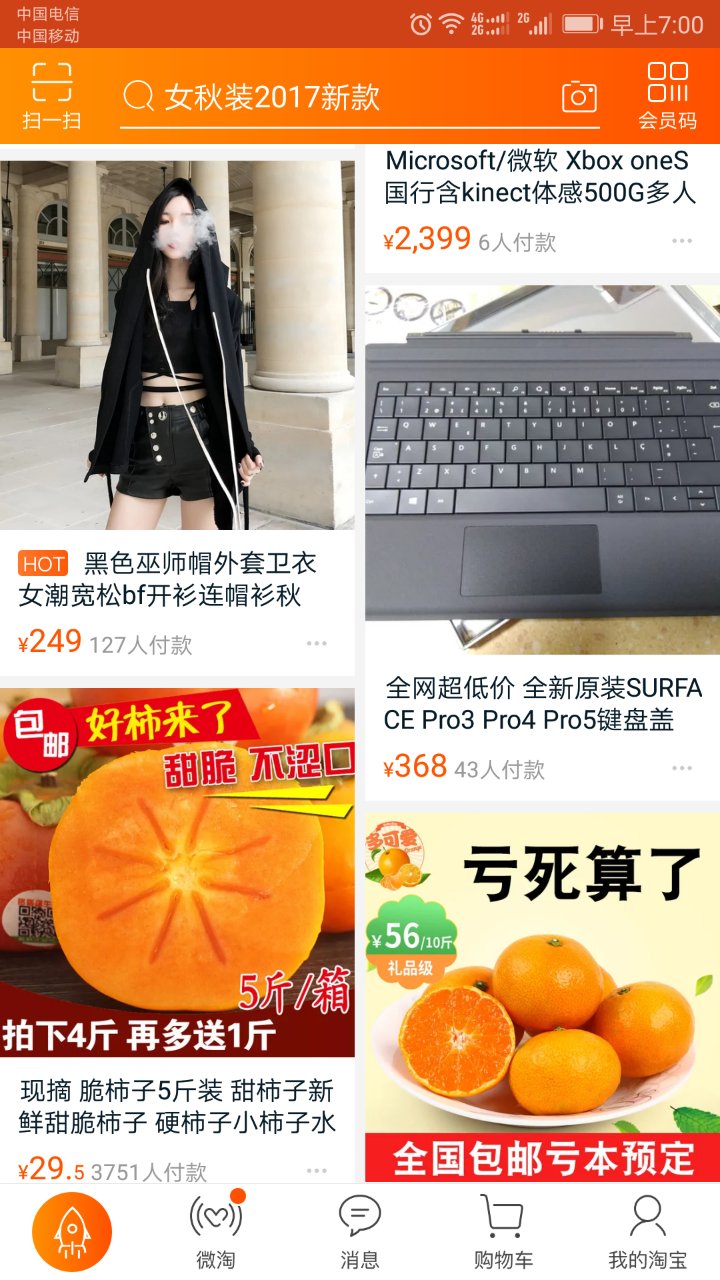Open the 购物车 tab
This screenshot has width=720, height=1280.
(503, 1232)
